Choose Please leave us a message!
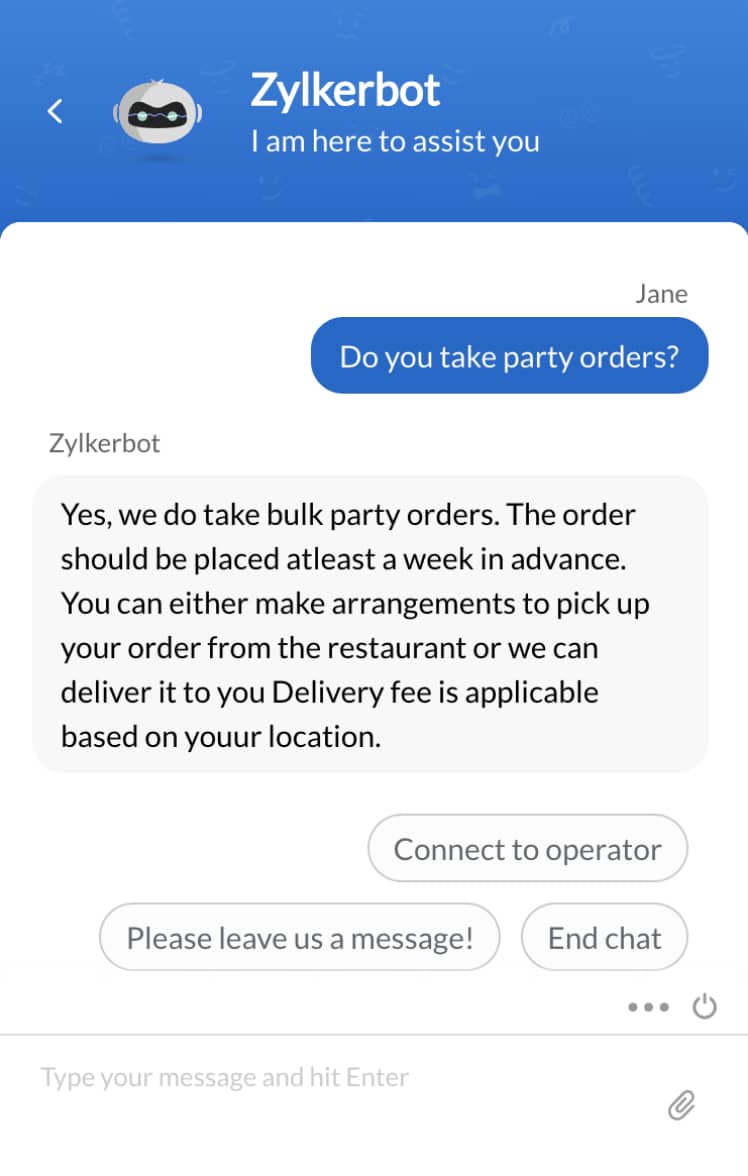 pyautogui.click(x=299, y=938)
